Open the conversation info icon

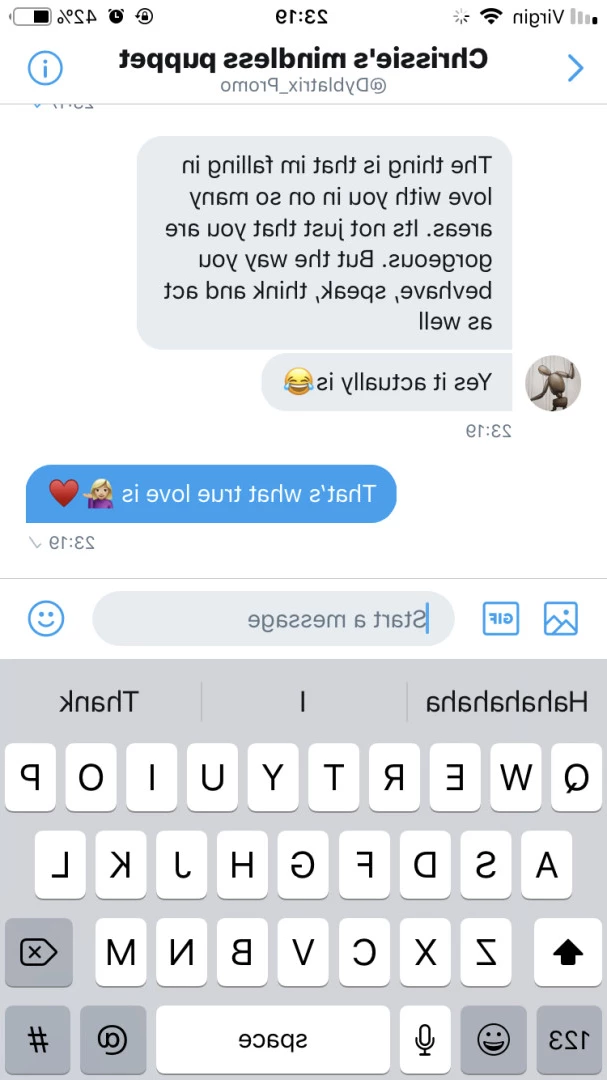45,68
